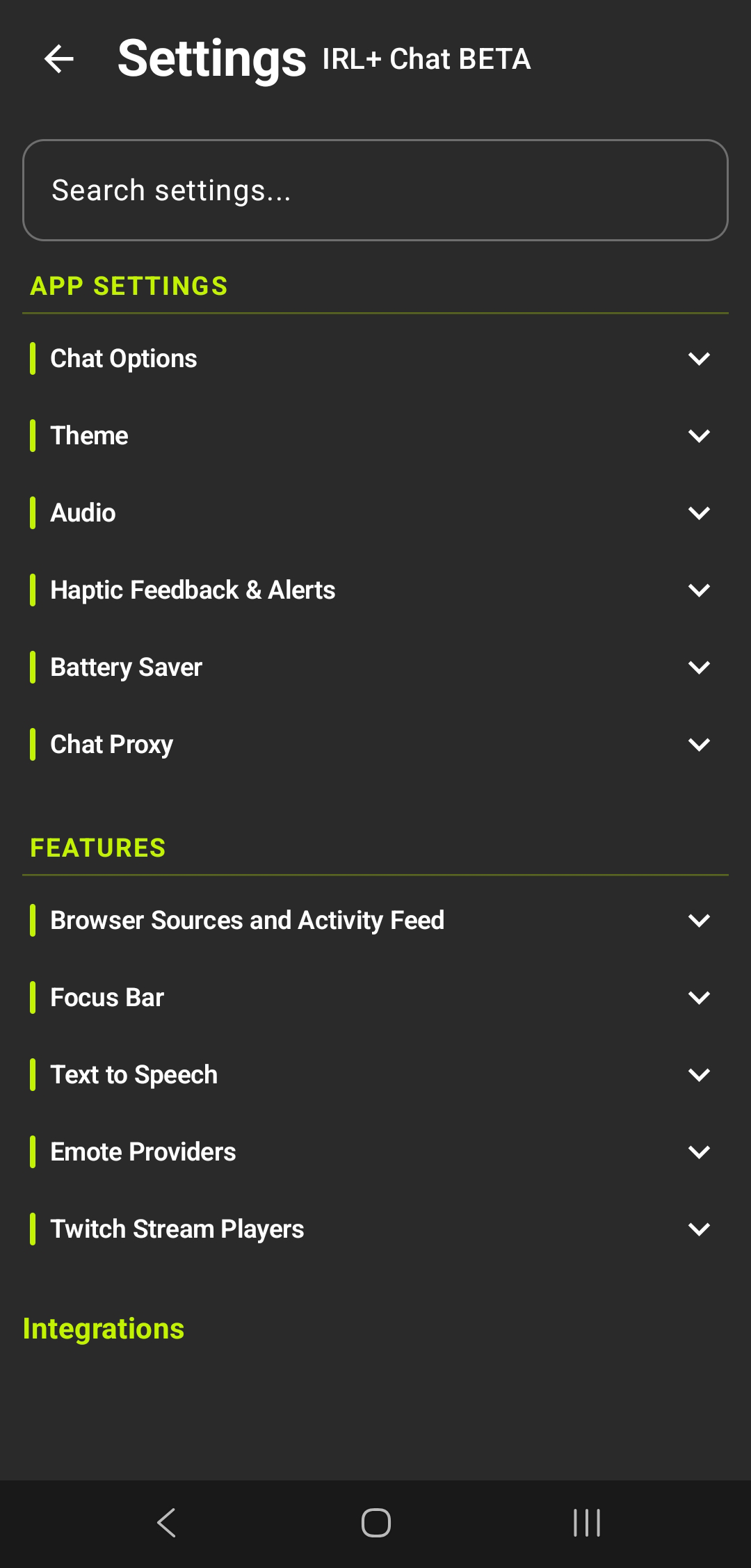This screenshot has height=1568, width=751.
Task: Open the Audio settings expander
Action: point(375,512)
